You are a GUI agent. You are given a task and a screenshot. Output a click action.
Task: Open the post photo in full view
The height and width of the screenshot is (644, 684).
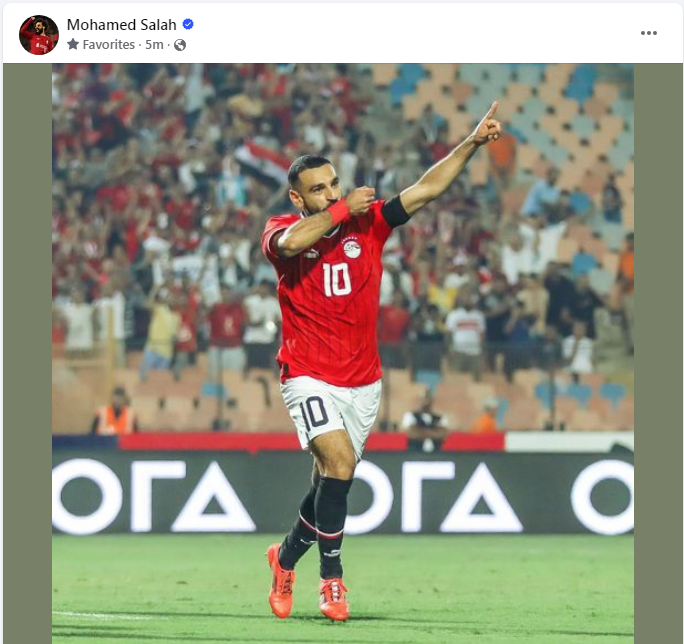coord(342,350)
